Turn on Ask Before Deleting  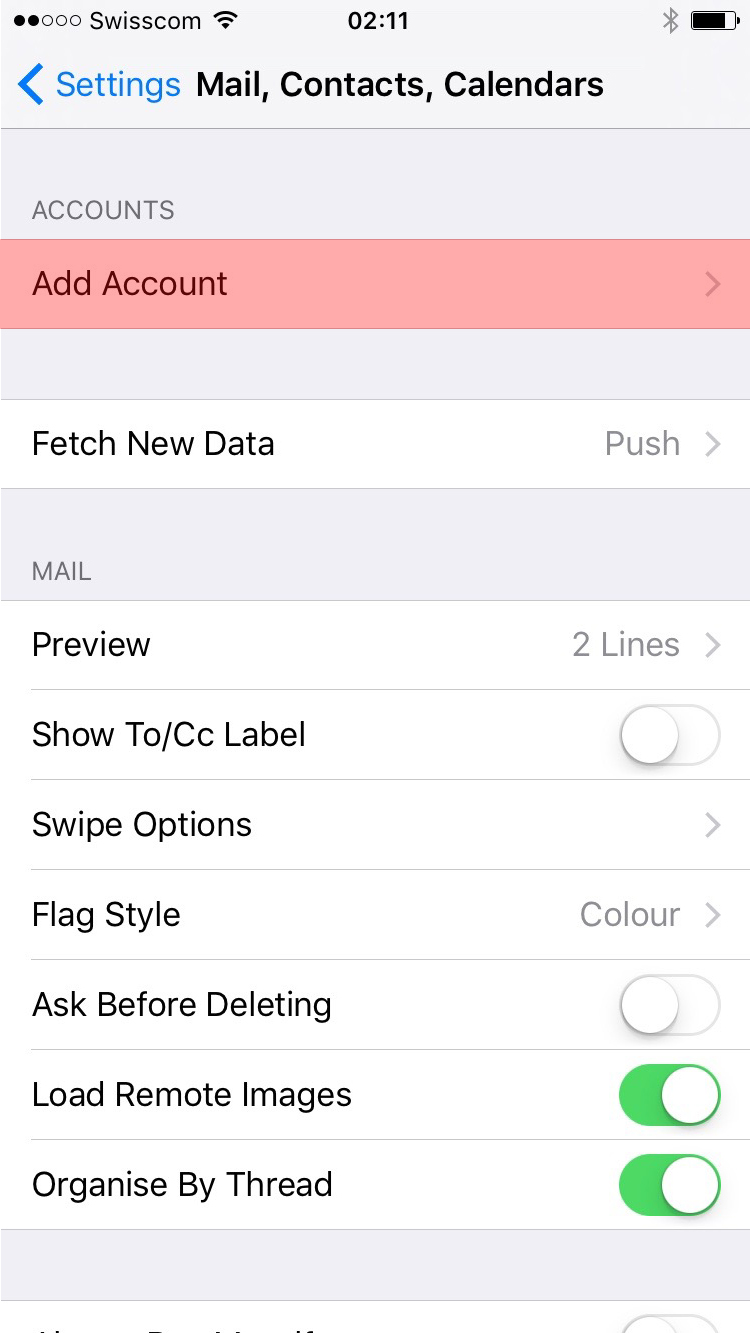pyautogui.click(x=669, y=1005)
